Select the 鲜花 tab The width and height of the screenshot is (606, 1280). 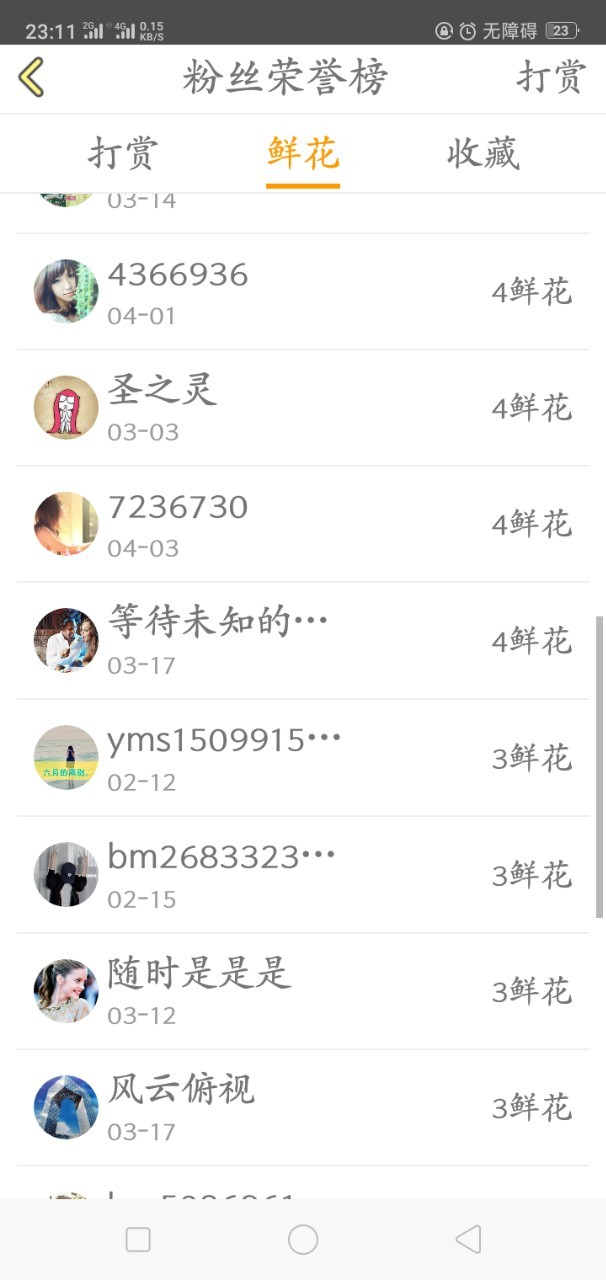(x=303, y=154)
